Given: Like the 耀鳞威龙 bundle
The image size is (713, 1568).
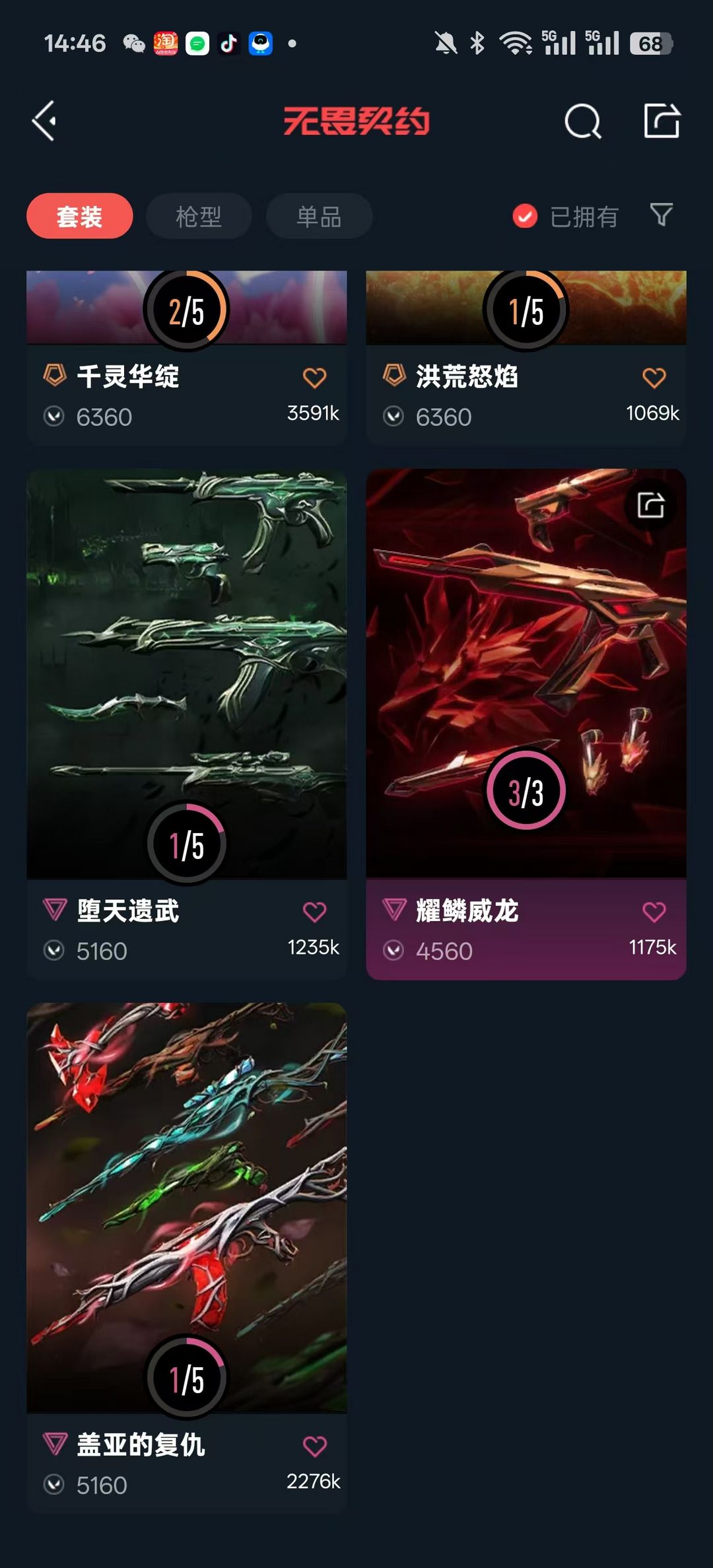Looking at the screenshot, I should pos(654,912).
